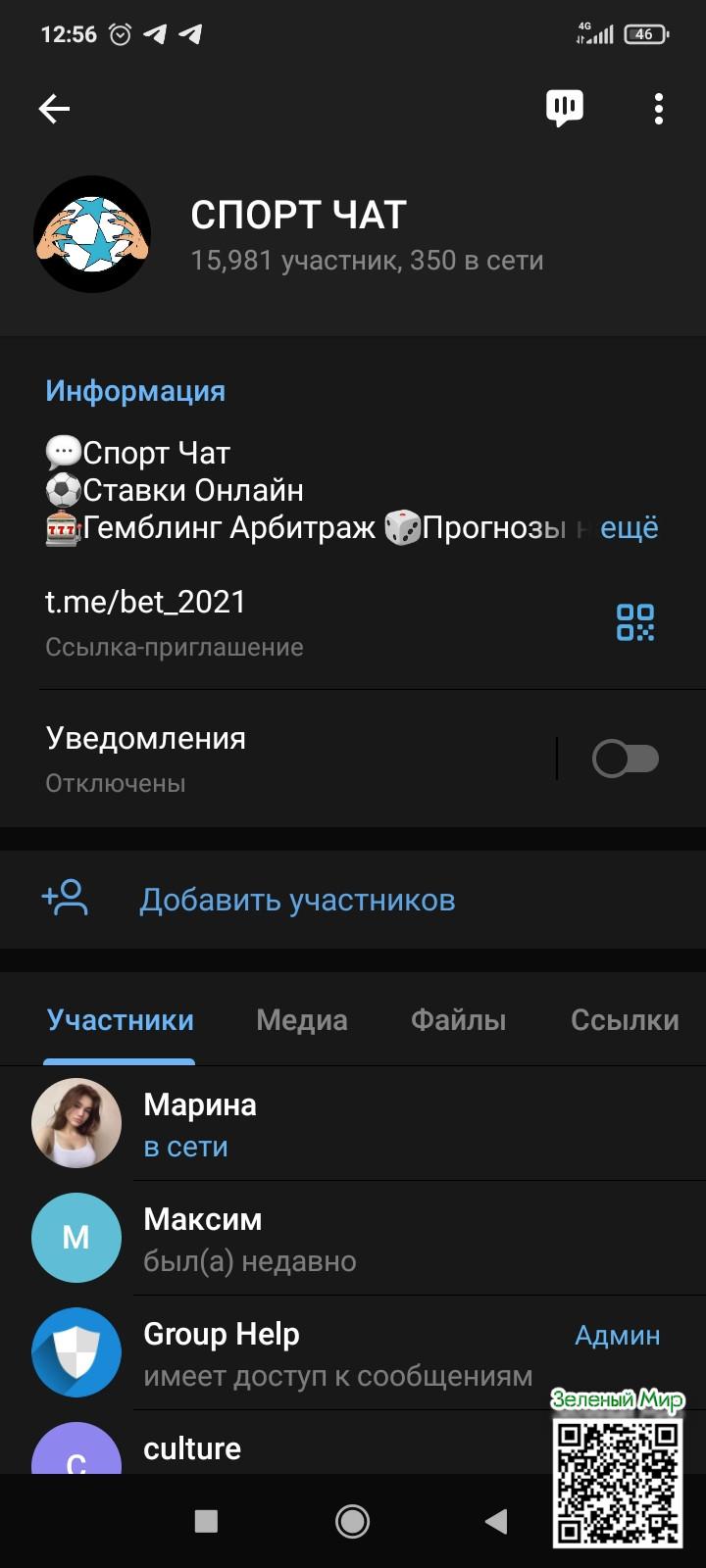
Task: Toggle the Уведомления switch
Action: (625, 759)
